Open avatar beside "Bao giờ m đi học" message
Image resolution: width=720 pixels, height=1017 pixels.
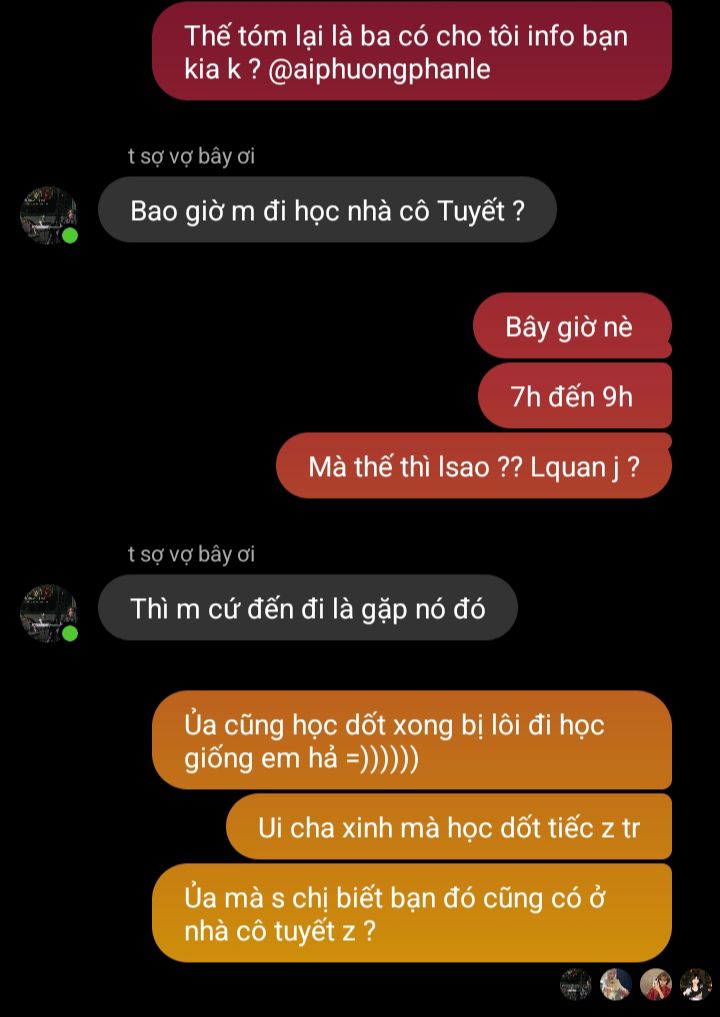click(x=48, y=214)
